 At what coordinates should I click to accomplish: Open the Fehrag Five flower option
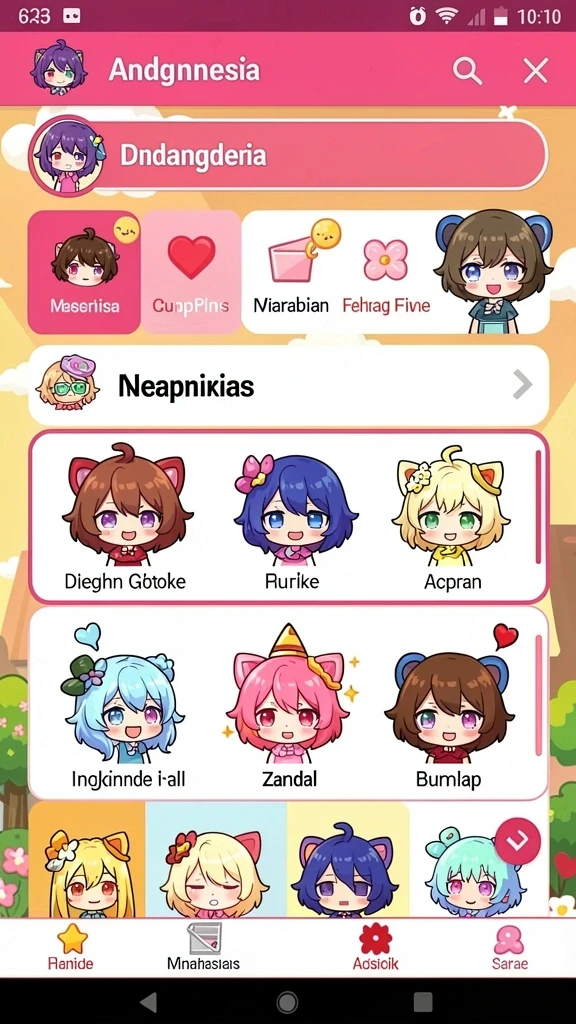pyautogui.click(x=386, y=274)
